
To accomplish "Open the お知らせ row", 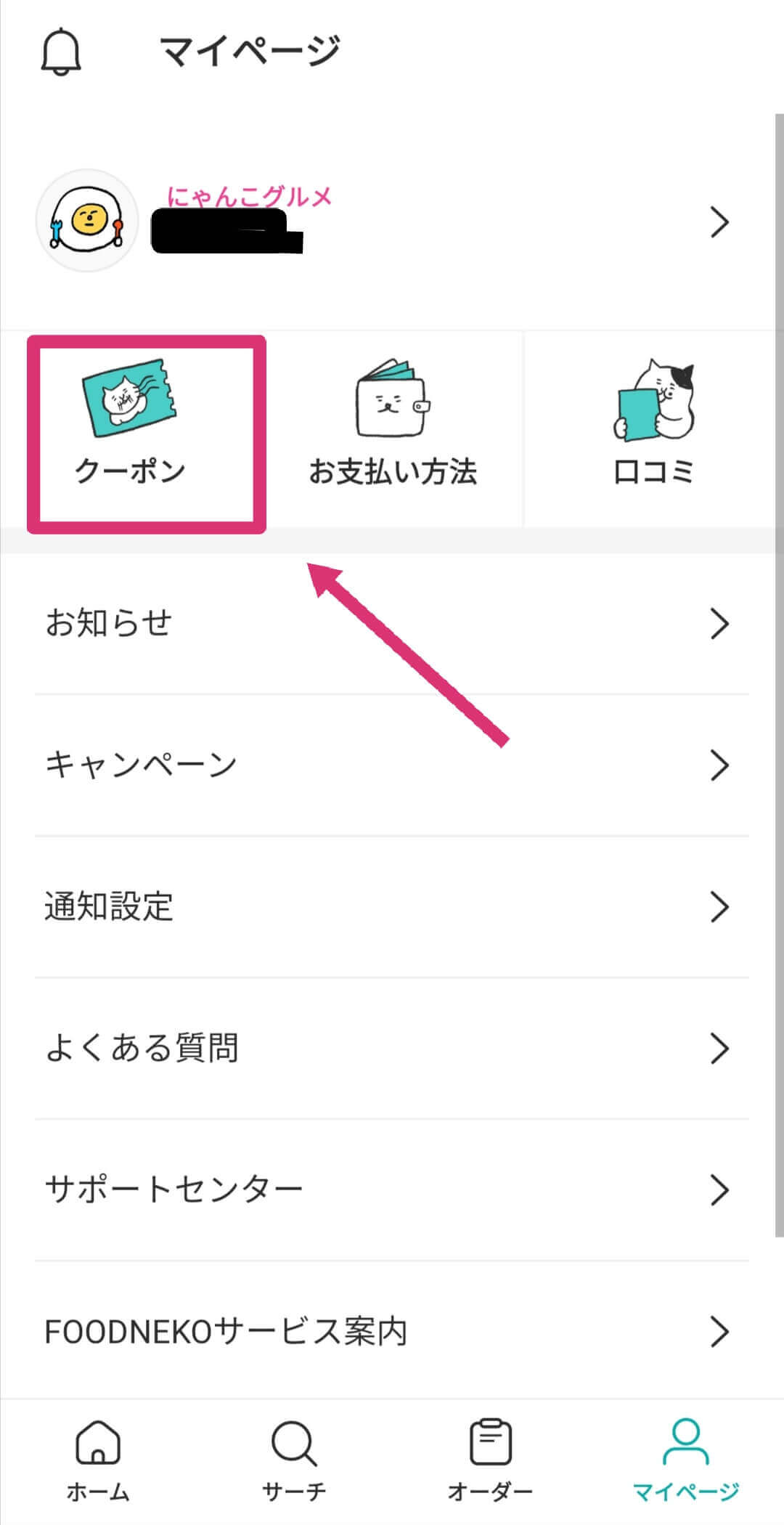I will (x=392, y=623).
